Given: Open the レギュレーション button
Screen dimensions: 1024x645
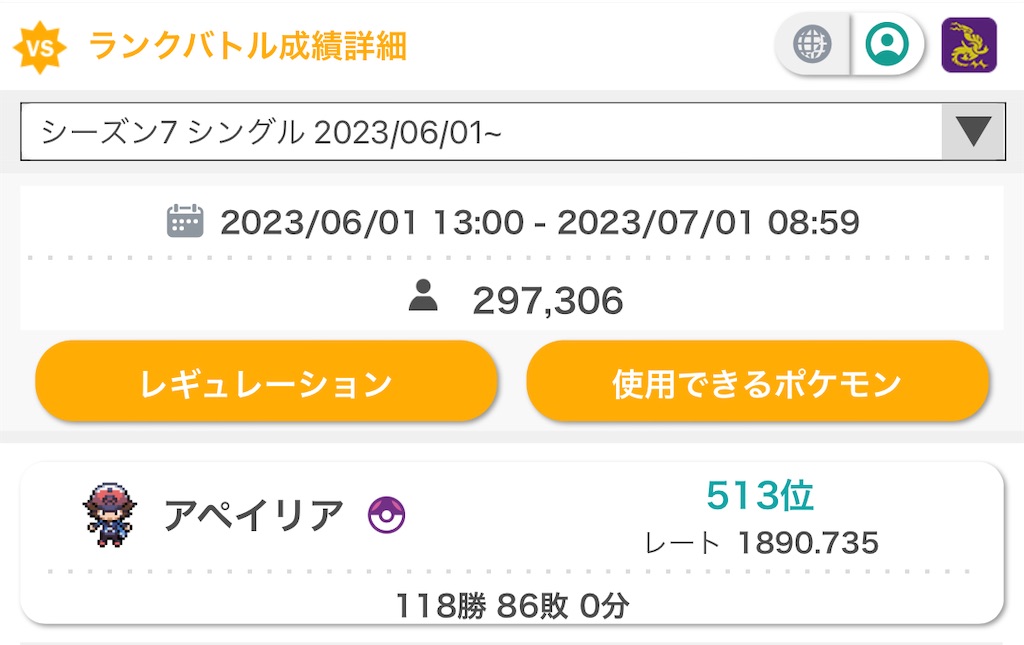Looking at the screenshot, I should pos(266,381).
